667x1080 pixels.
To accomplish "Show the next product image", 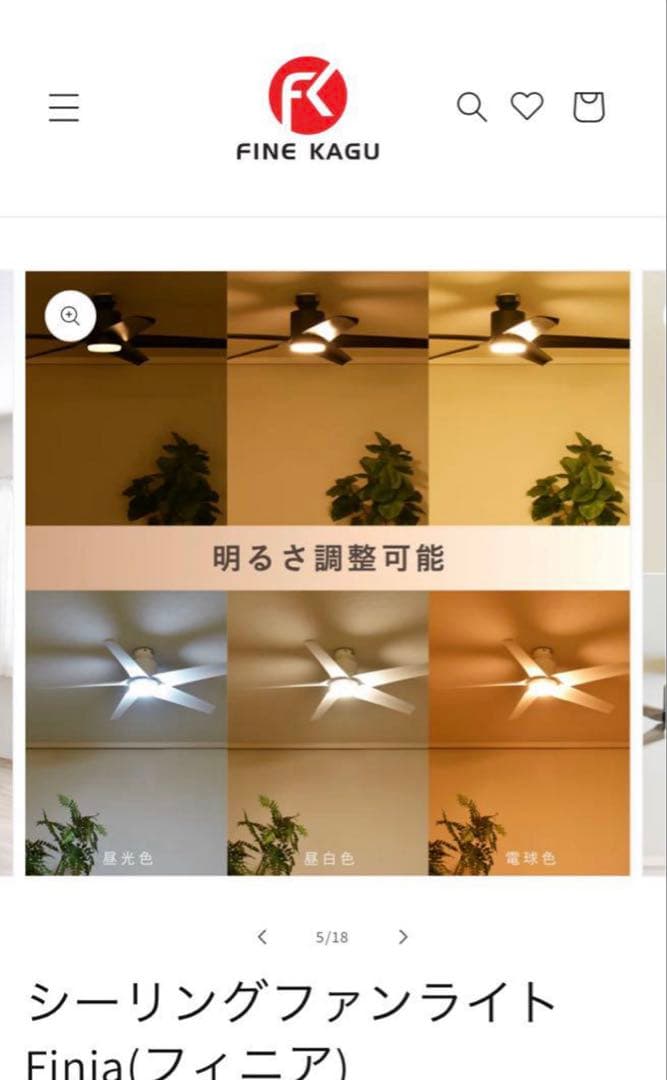I will [x=403, y=937].
